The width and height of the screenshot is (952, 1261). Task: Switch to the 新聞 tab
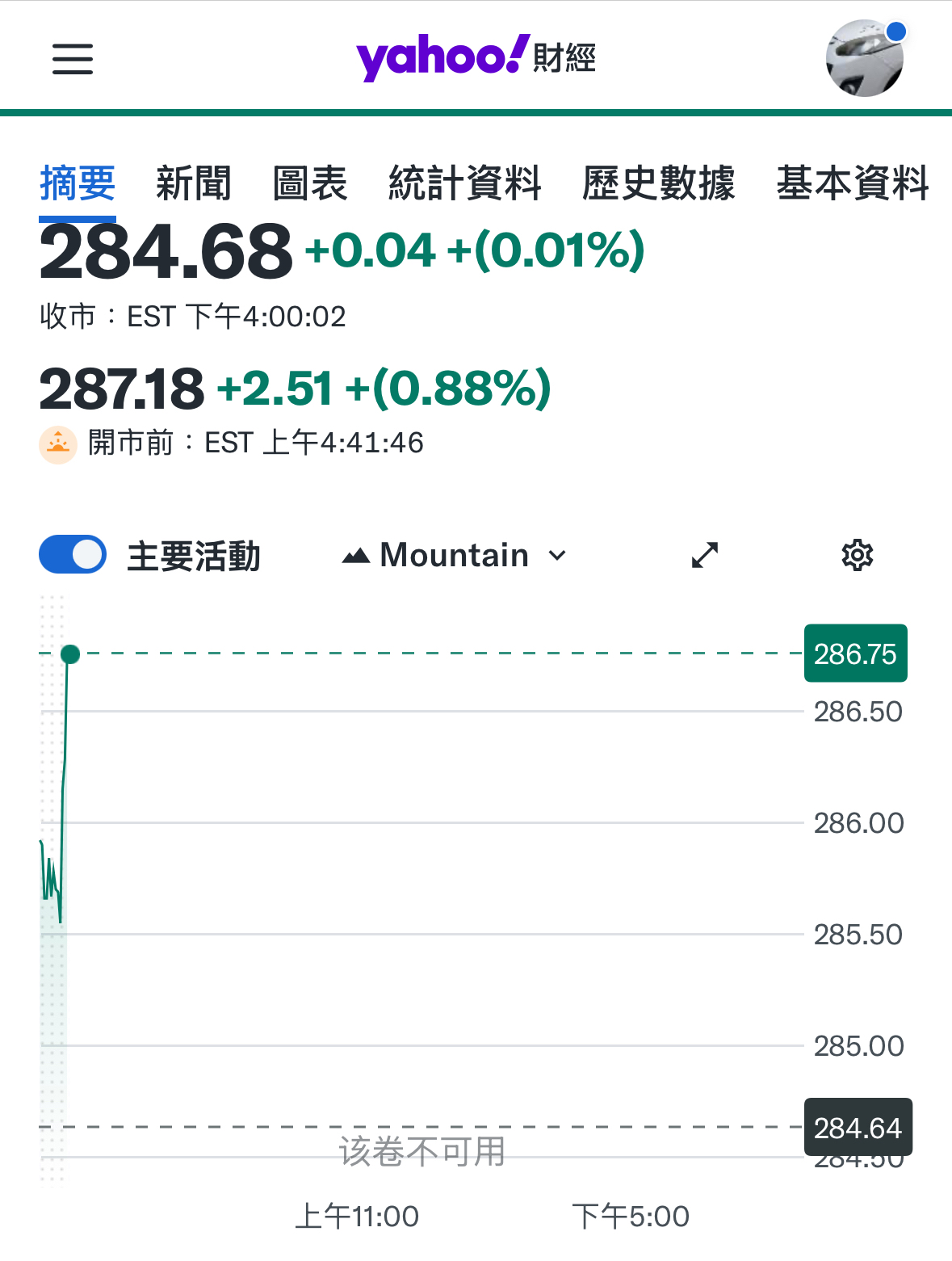pos(193,183)
